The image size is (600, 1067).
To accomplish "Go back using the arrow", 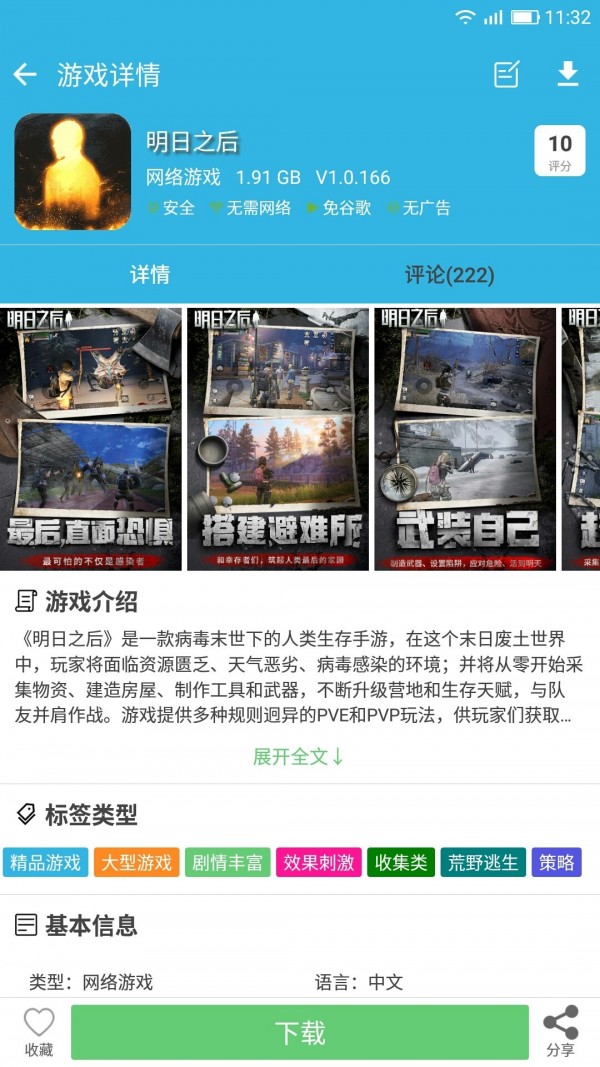I will click(25, 75).
